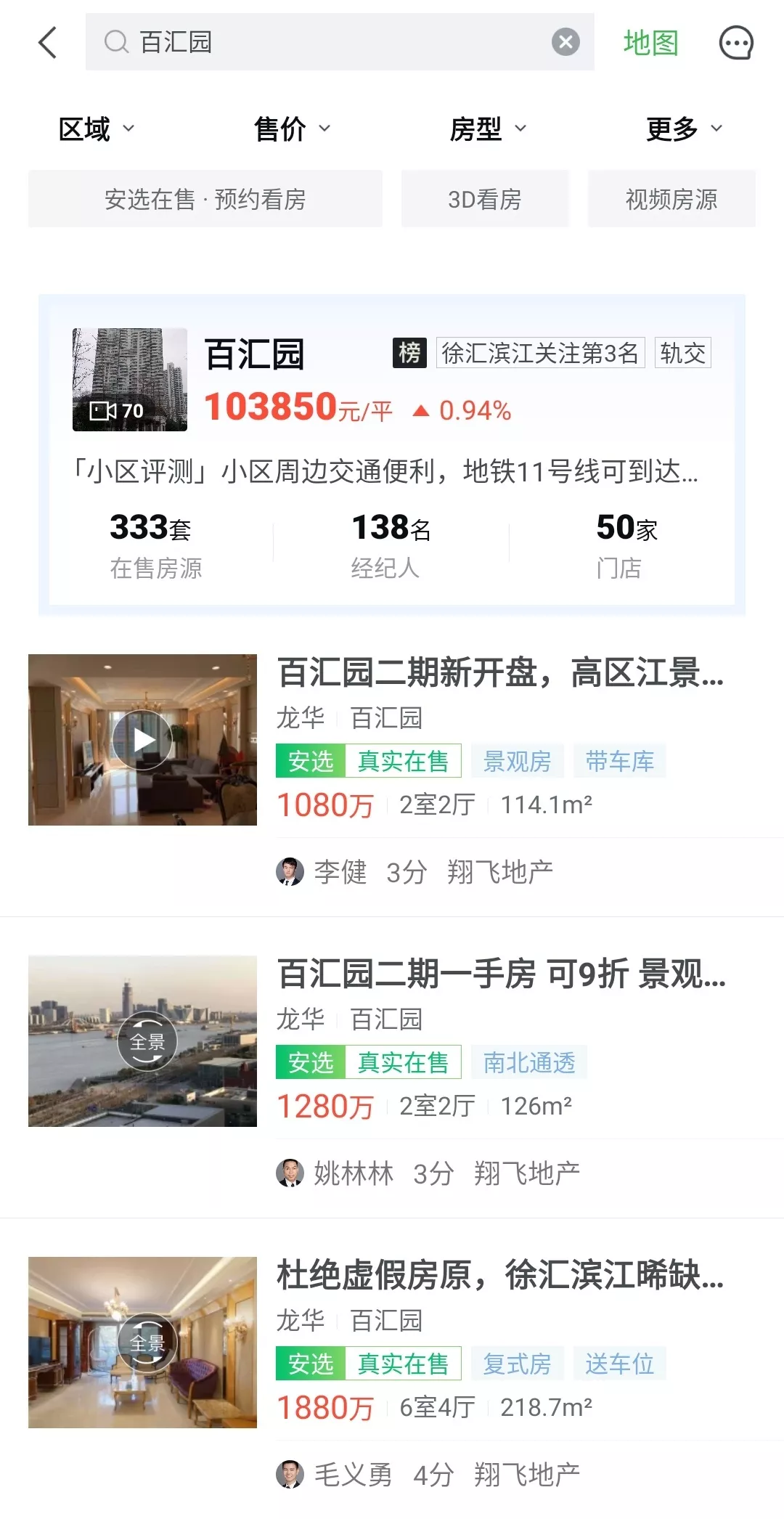Expand the 区域 filter dropdown
784x1519 pixels.
coord(96,129)
